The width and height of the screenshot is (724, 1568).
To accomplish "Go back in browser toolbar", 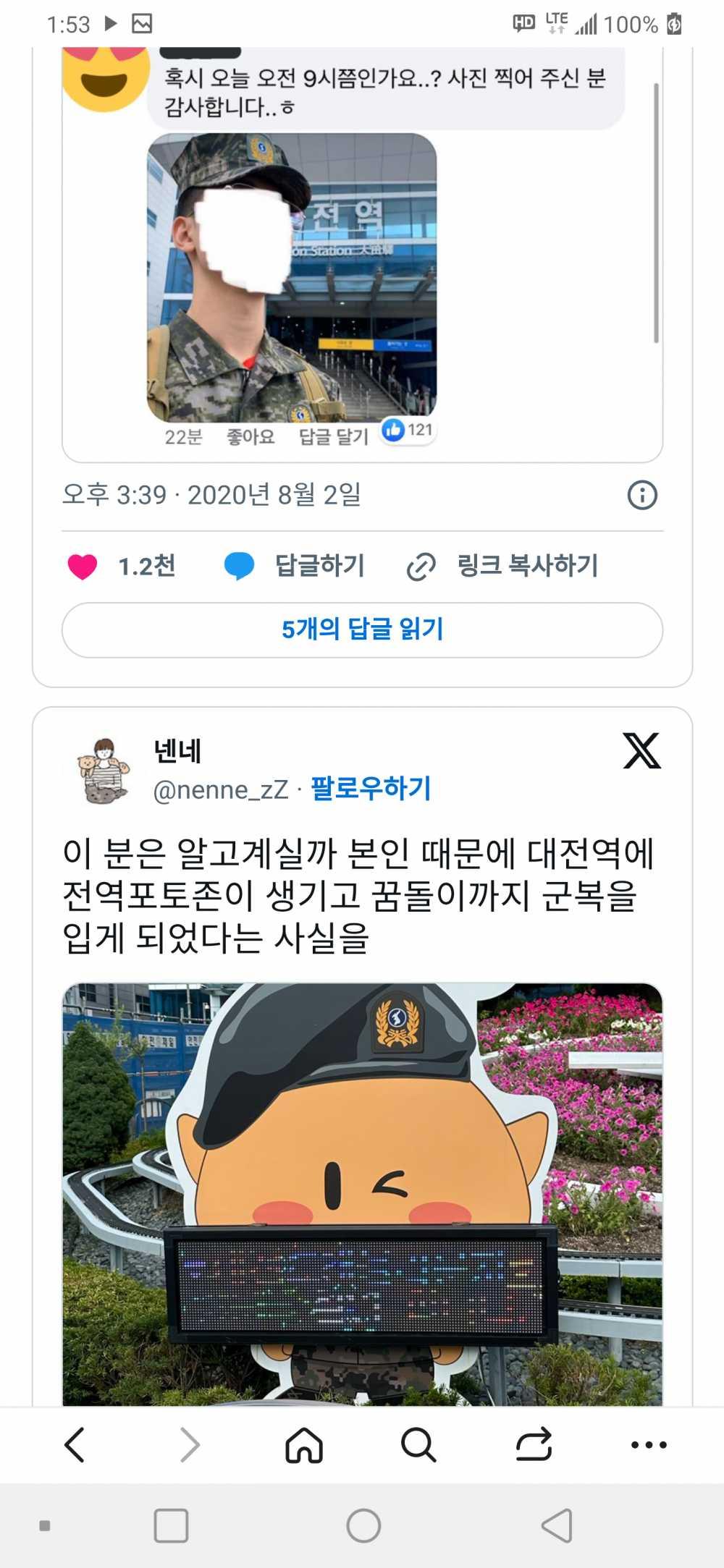I will (x=75, y=1445).
